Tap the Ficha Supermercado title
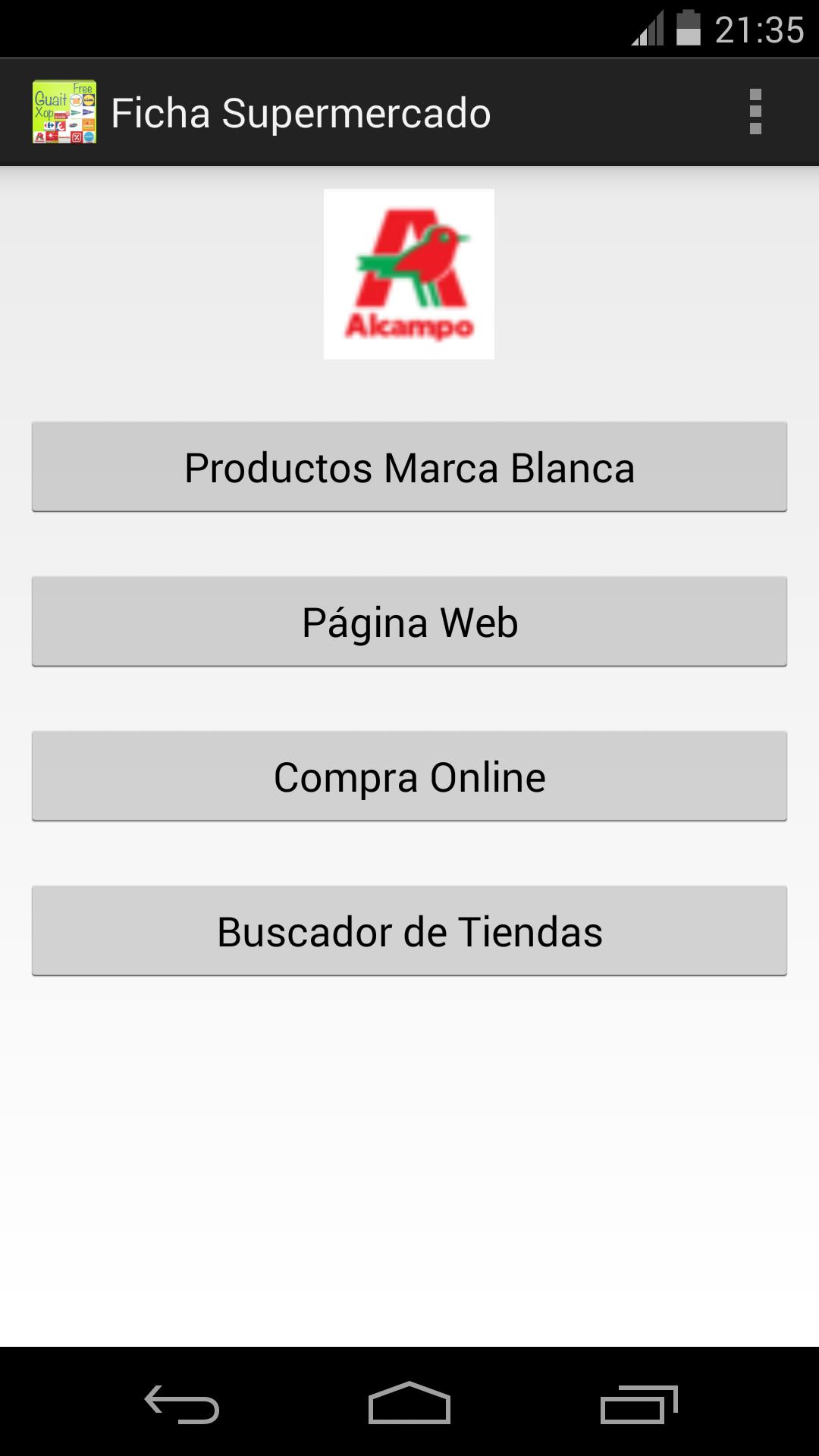This screenshot has height=1456, width=819. click(301, 111)
